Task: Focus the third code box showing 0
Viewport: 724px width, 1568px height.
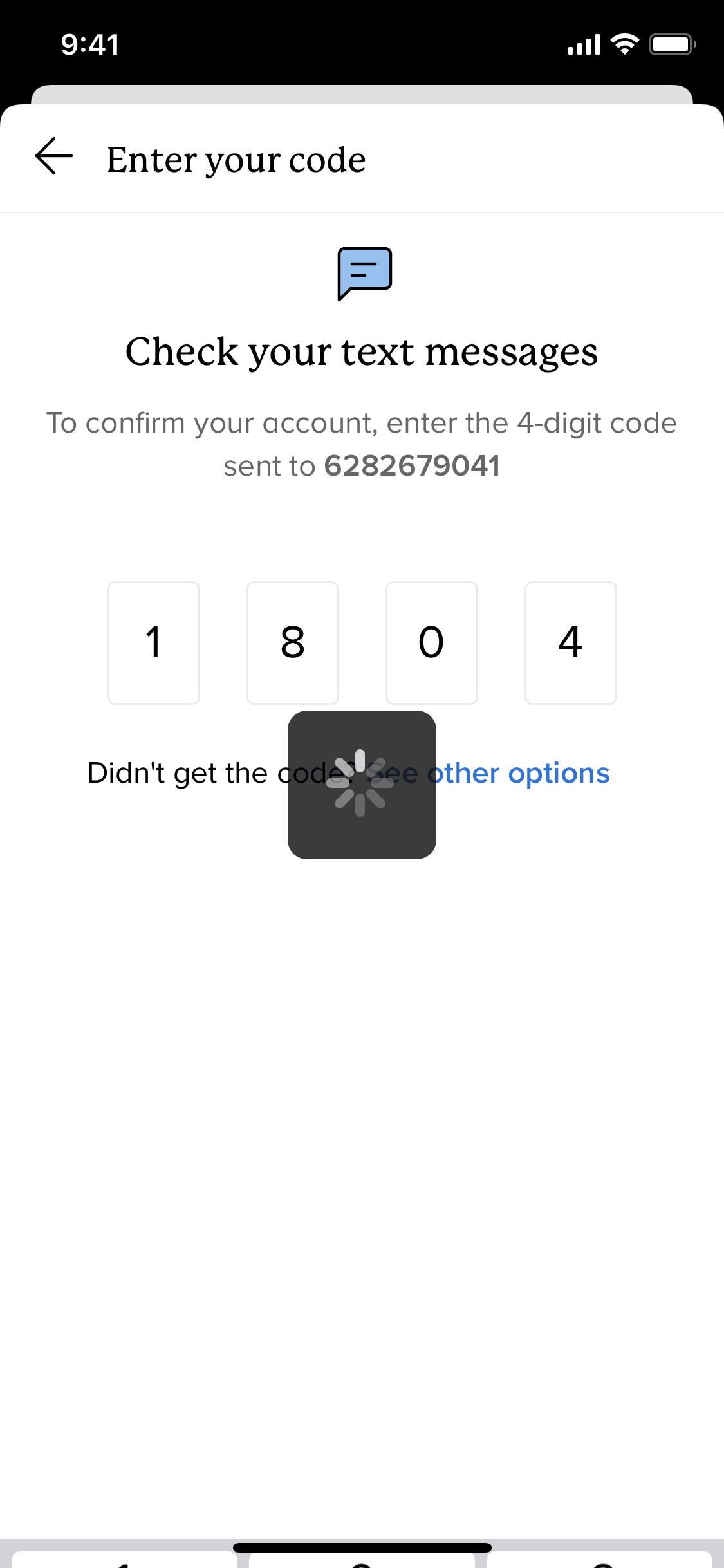Action: tap(432, 643)
